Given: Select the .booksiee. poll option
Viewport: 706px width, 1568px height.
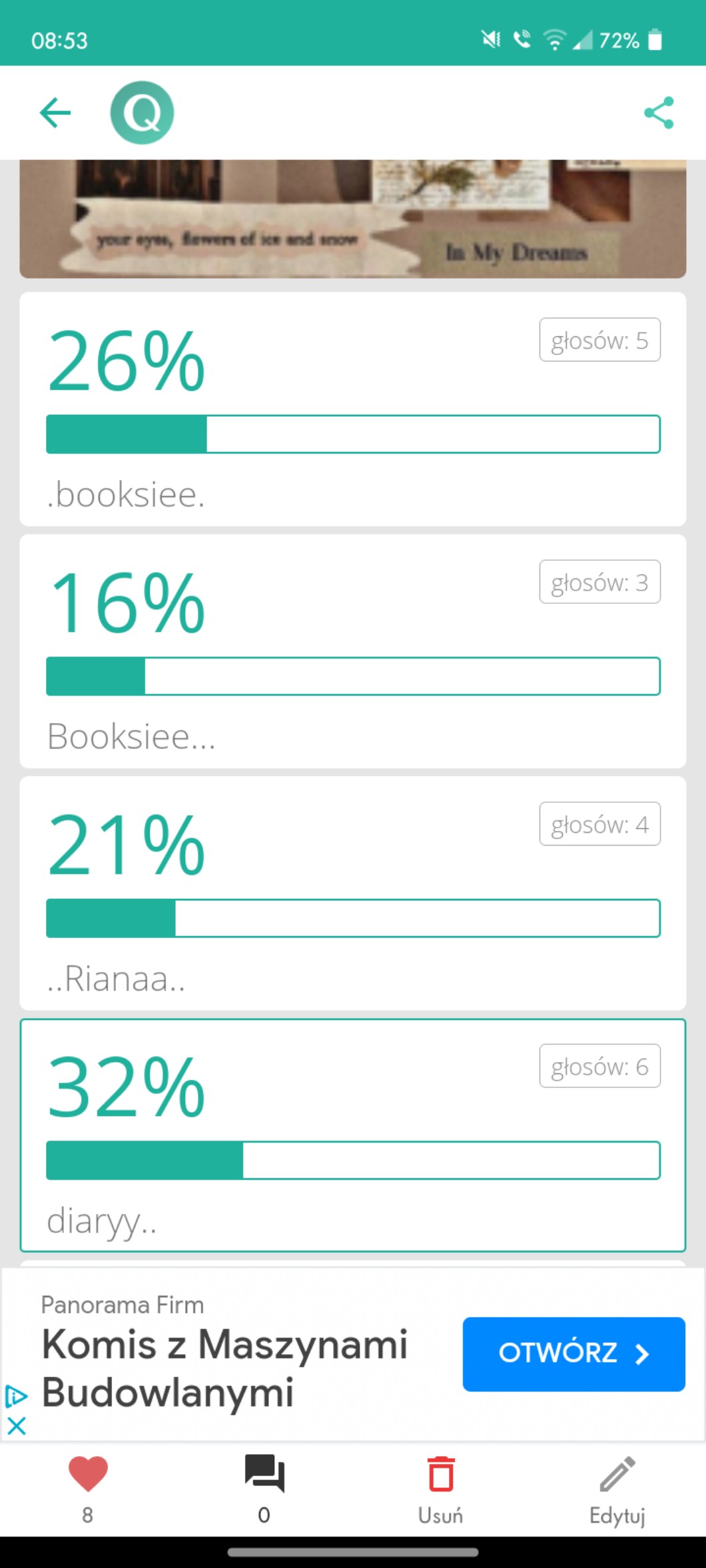Looking at the screenshot, I should [x=352, y=409].
